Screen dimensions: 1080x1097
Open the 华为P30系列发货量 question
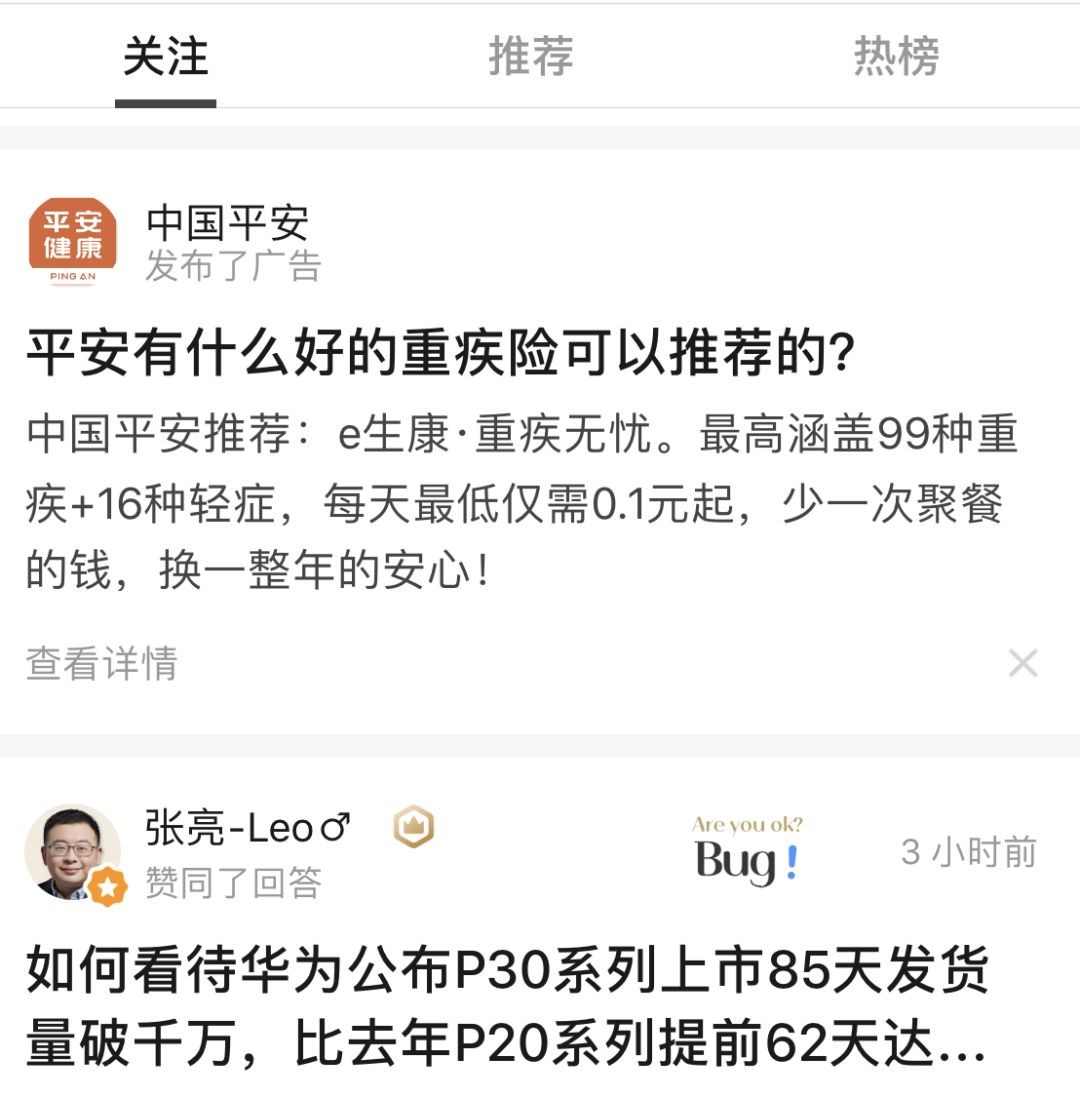coord(507,1007)
